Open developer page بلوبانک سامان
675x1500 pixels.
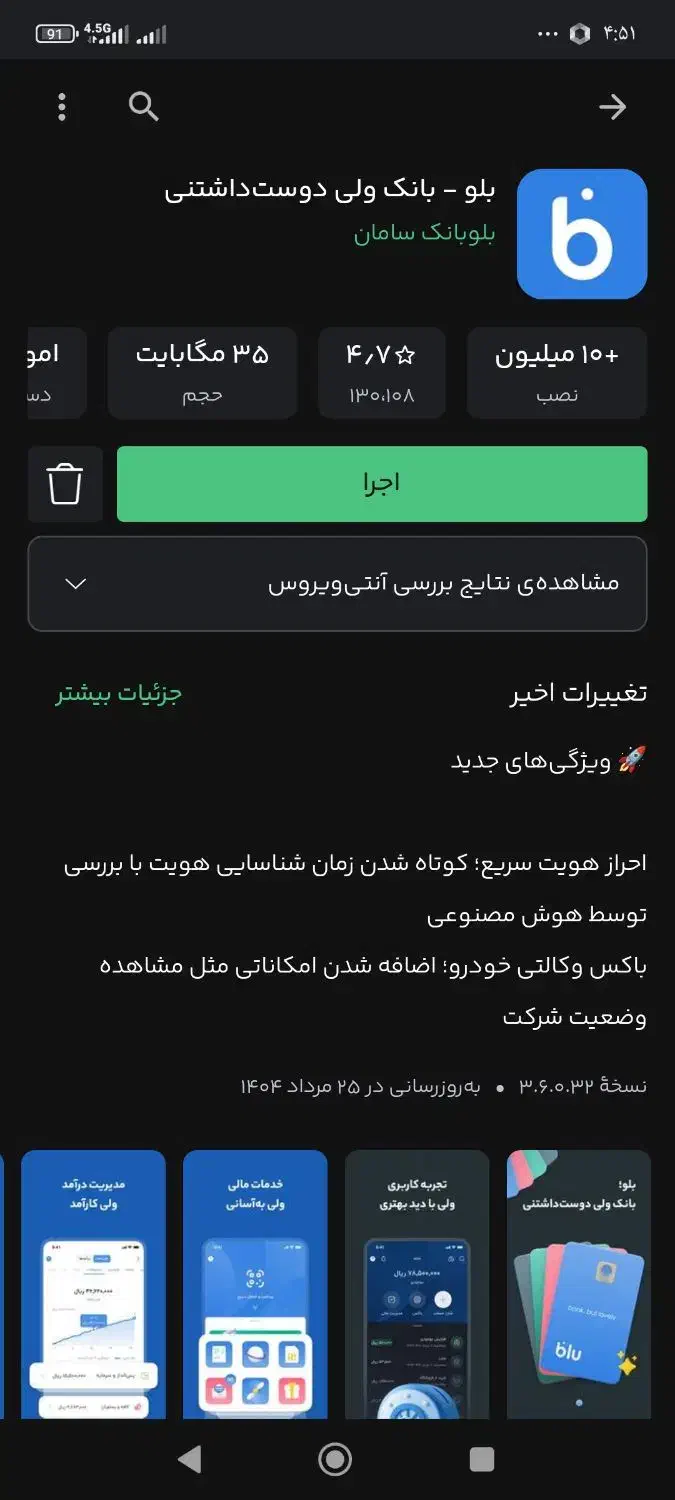coord(424,234)
